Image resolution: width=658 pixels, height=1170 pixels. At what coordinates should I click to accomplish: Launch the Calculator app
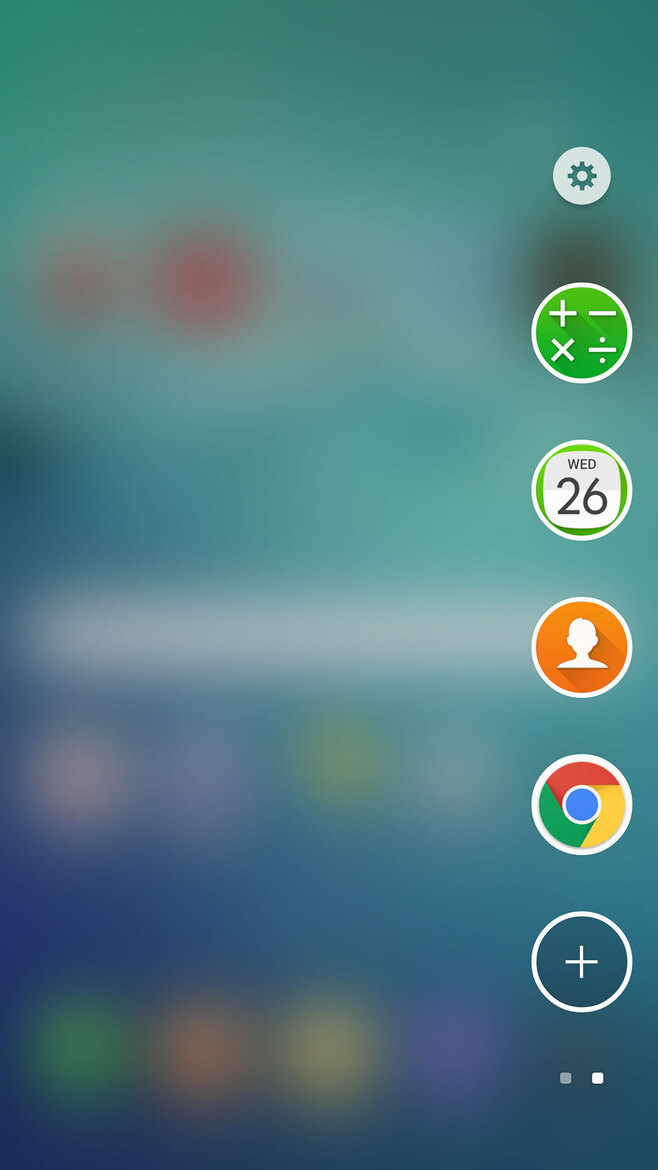tap(581, 333)
